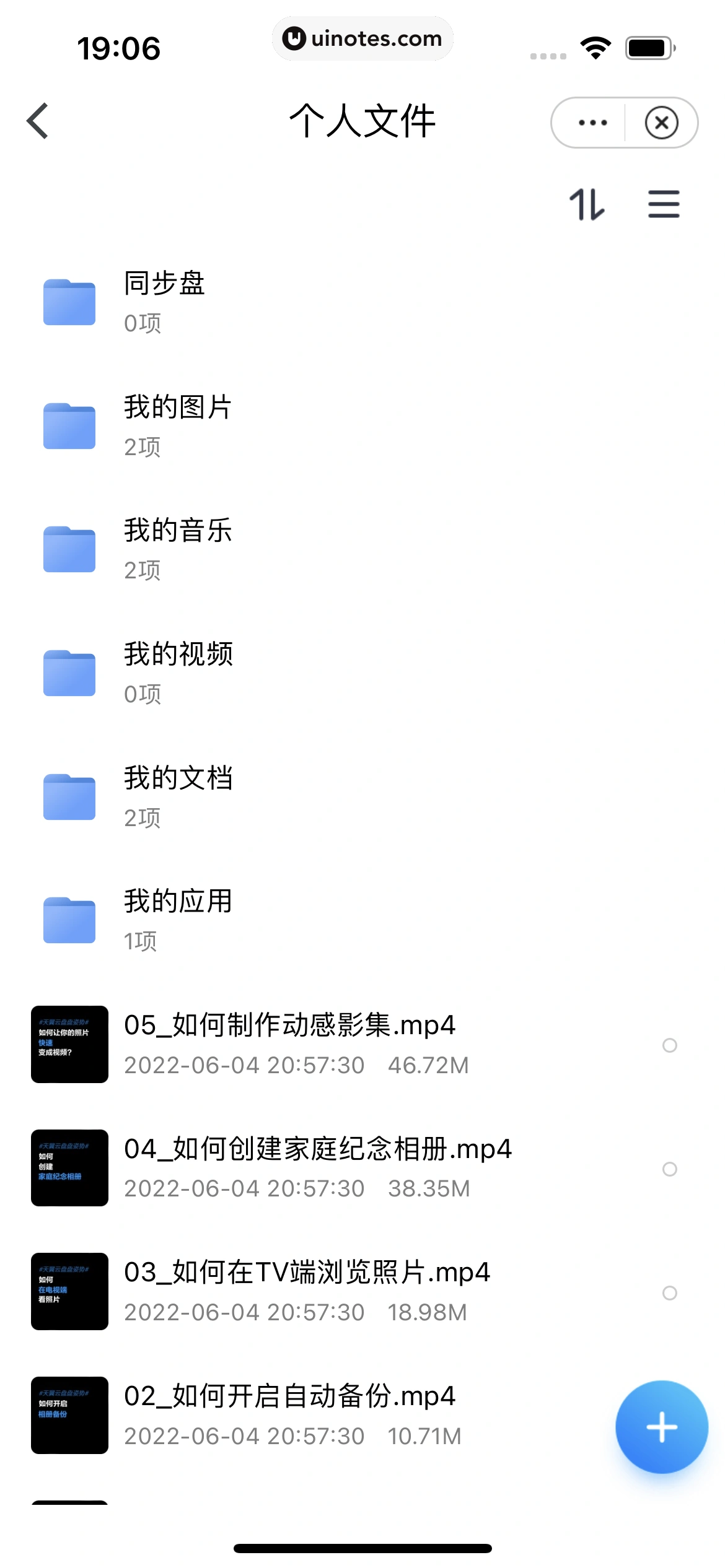The height and width of the screenshot is (1568, 725).
Task: Open video 03_如何在TV端浏览照片.mp4
Action: pos(306,1291)
